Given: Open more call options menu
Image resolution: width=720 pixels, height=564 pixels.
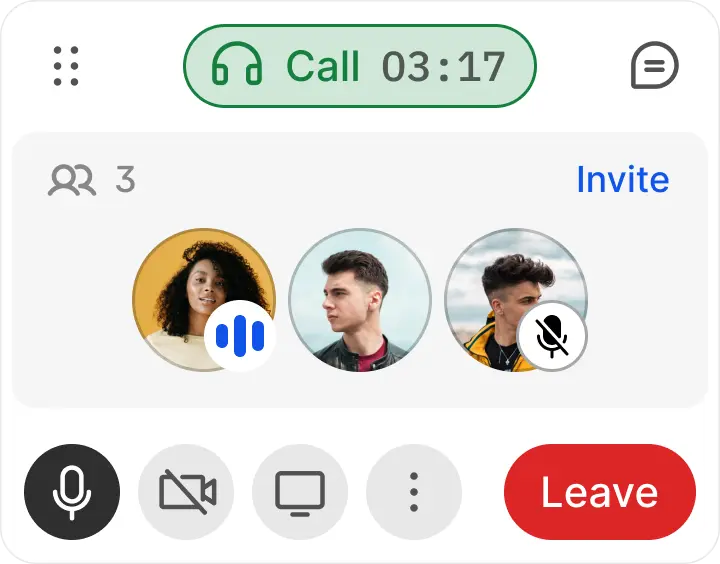Looking at the screenshot, I should [414, 492].
